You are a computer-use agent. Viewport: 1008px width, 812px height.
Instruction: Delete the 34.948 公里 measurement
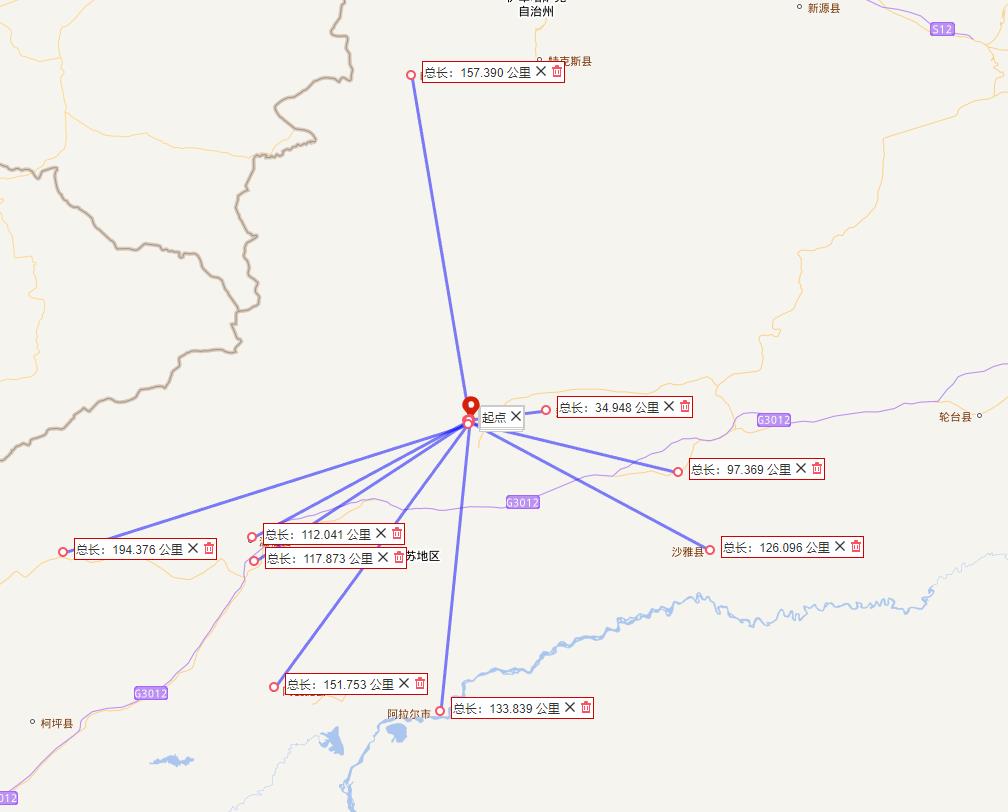coord(685,406)
